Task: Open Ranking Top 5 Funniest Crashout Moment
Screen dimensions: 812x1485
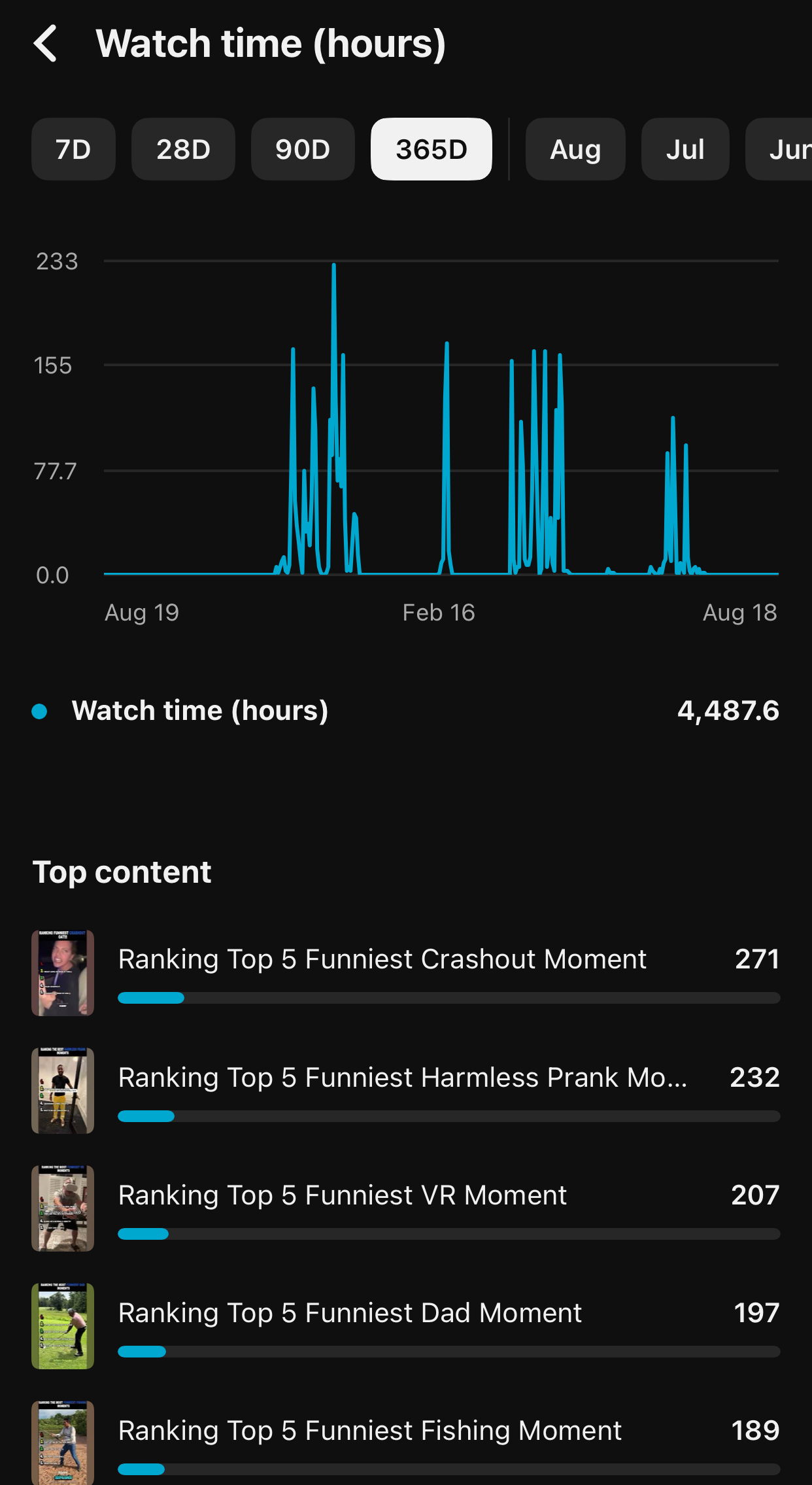Action: click(405, 973)
